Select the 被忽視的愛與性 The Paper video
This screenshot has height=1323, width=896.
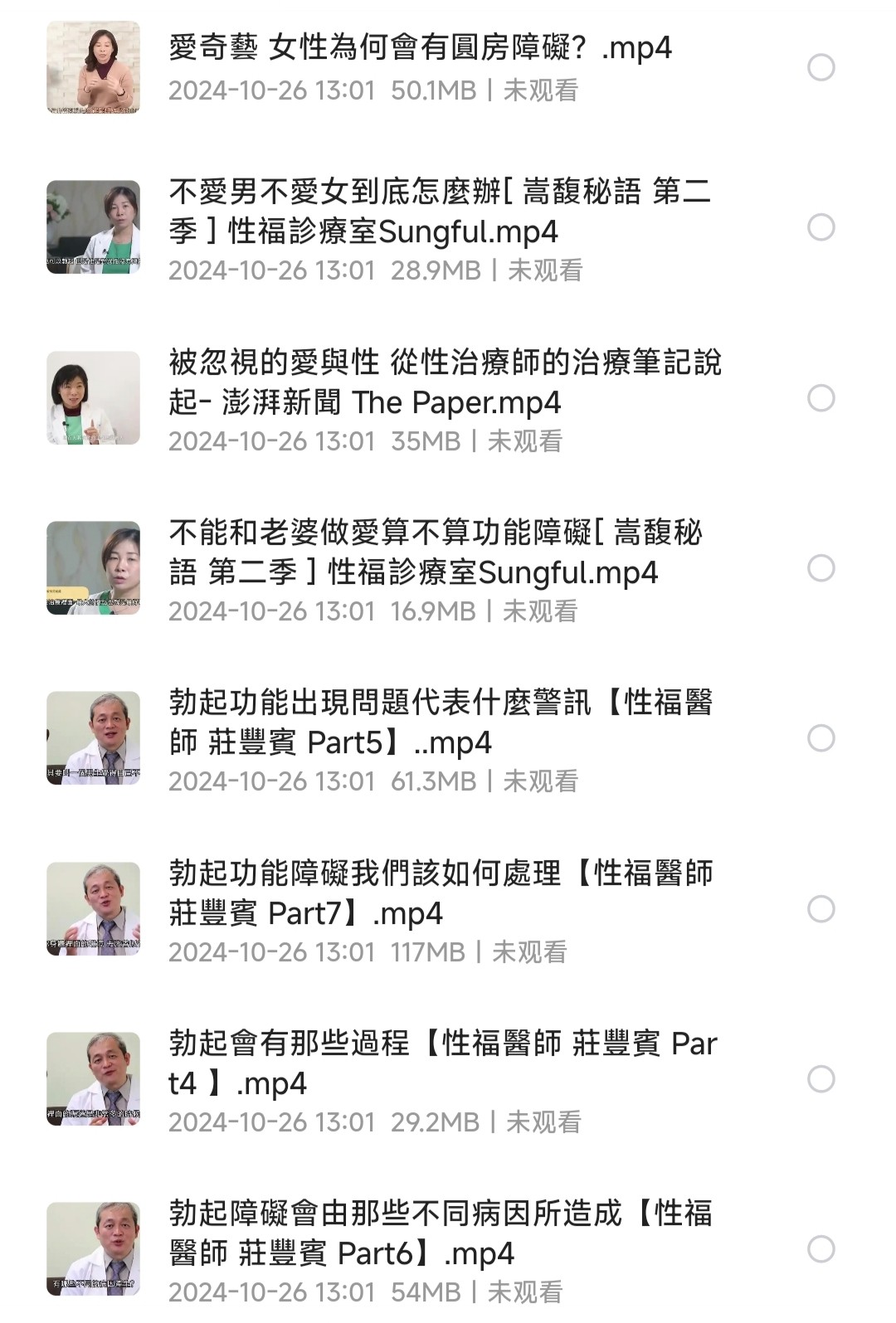(x=821, y=398)
